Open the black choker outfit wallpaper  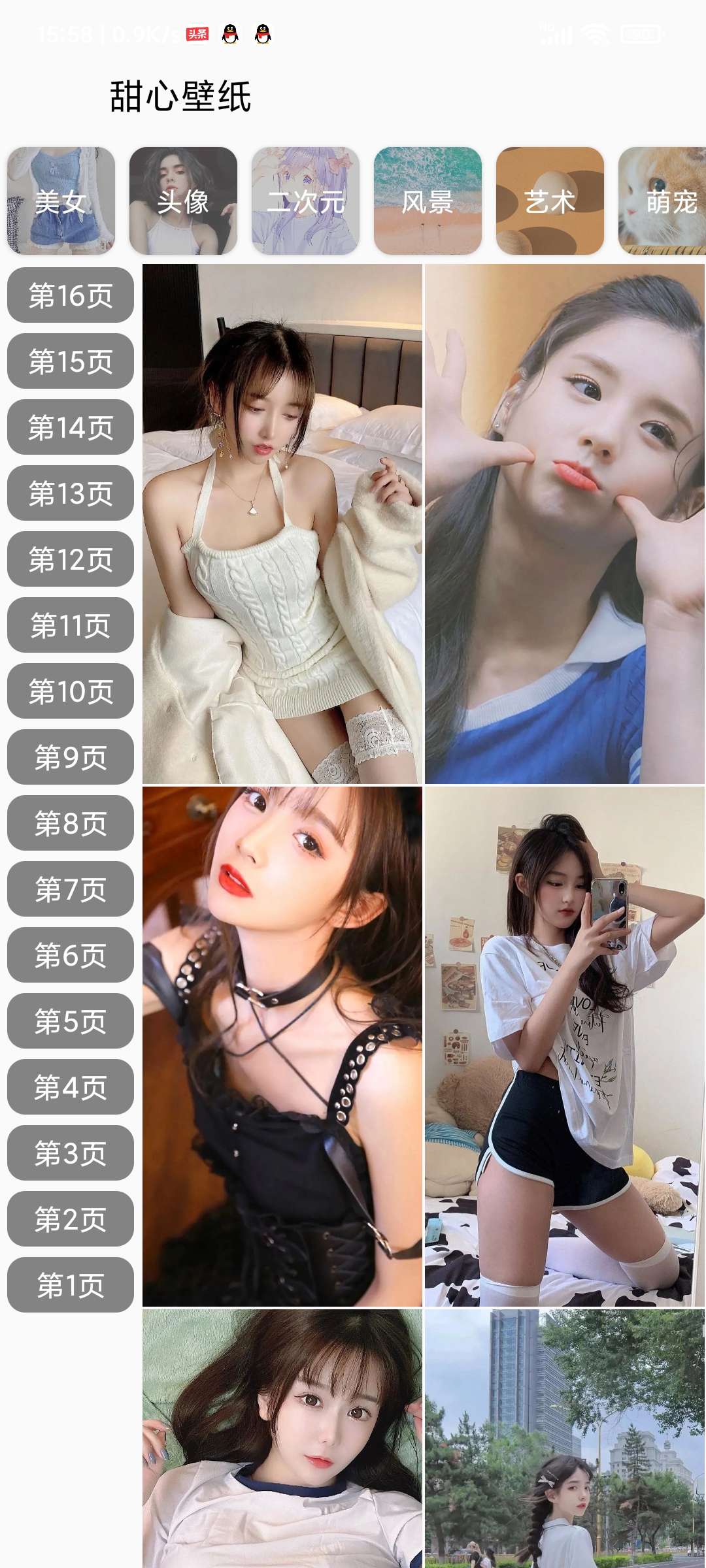point(282,1047)
